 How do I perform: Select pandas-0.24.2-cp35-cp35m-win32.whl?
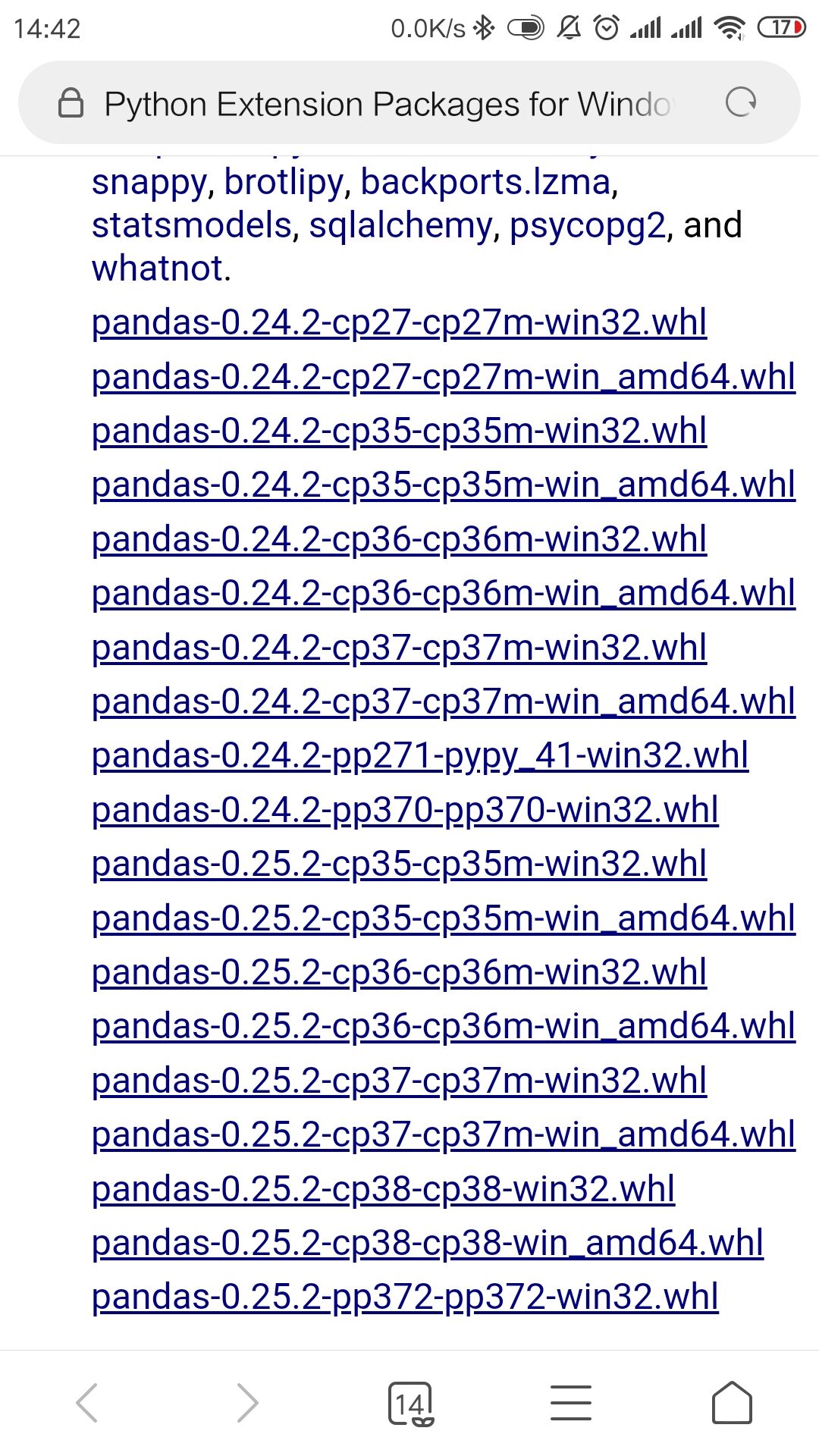[398, 432]
